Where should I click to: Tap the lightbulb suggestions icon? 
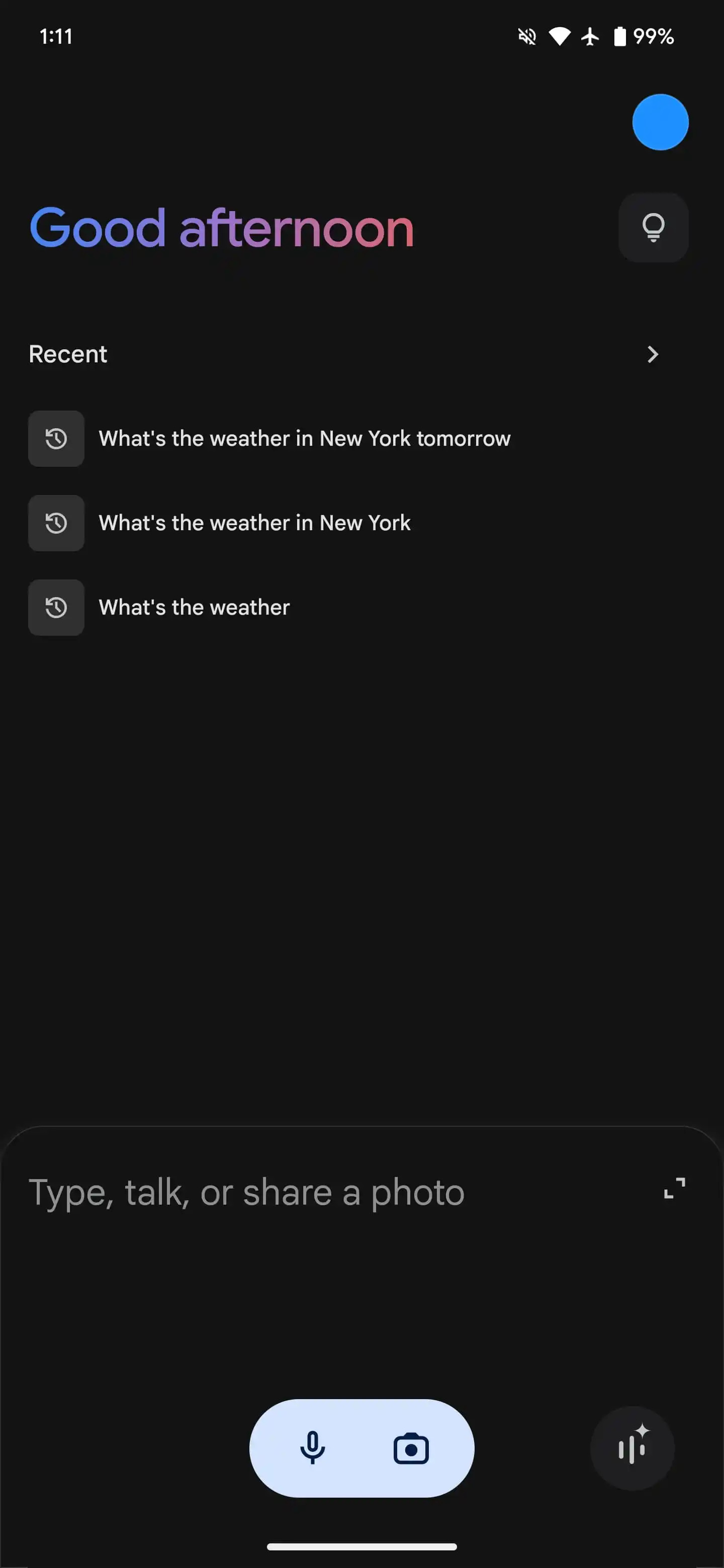click(x=653, y=228)
